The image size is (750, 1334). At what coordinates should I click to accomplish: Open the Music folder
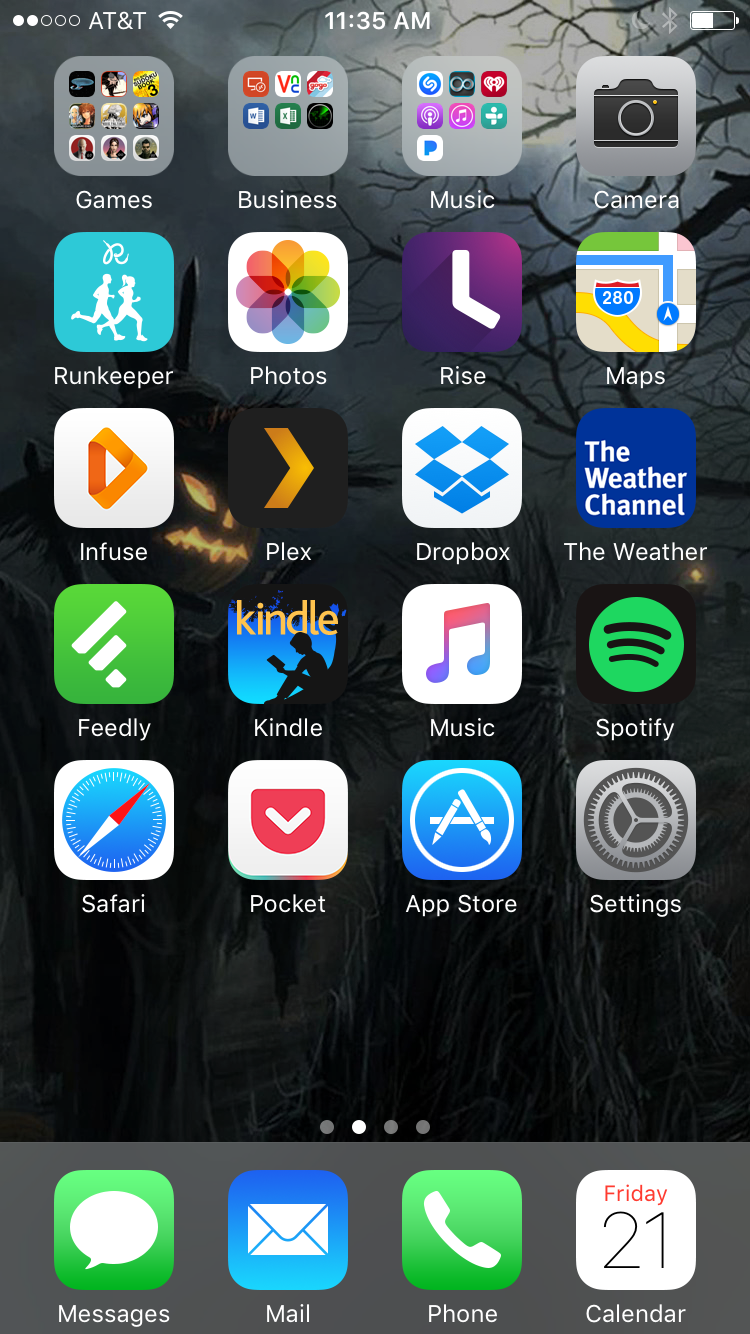[462, 116]
